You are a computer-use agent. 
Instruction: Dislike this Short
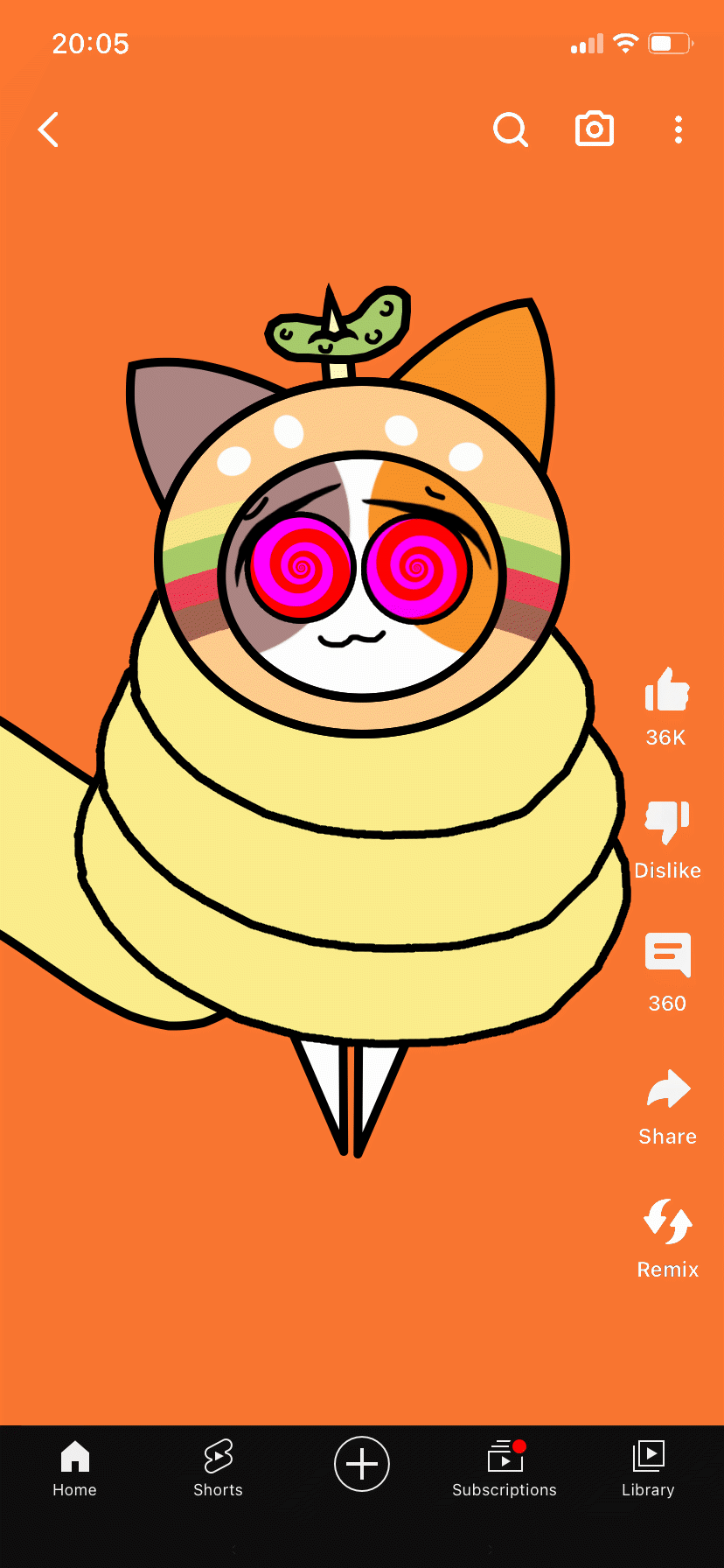pos(667,822)
